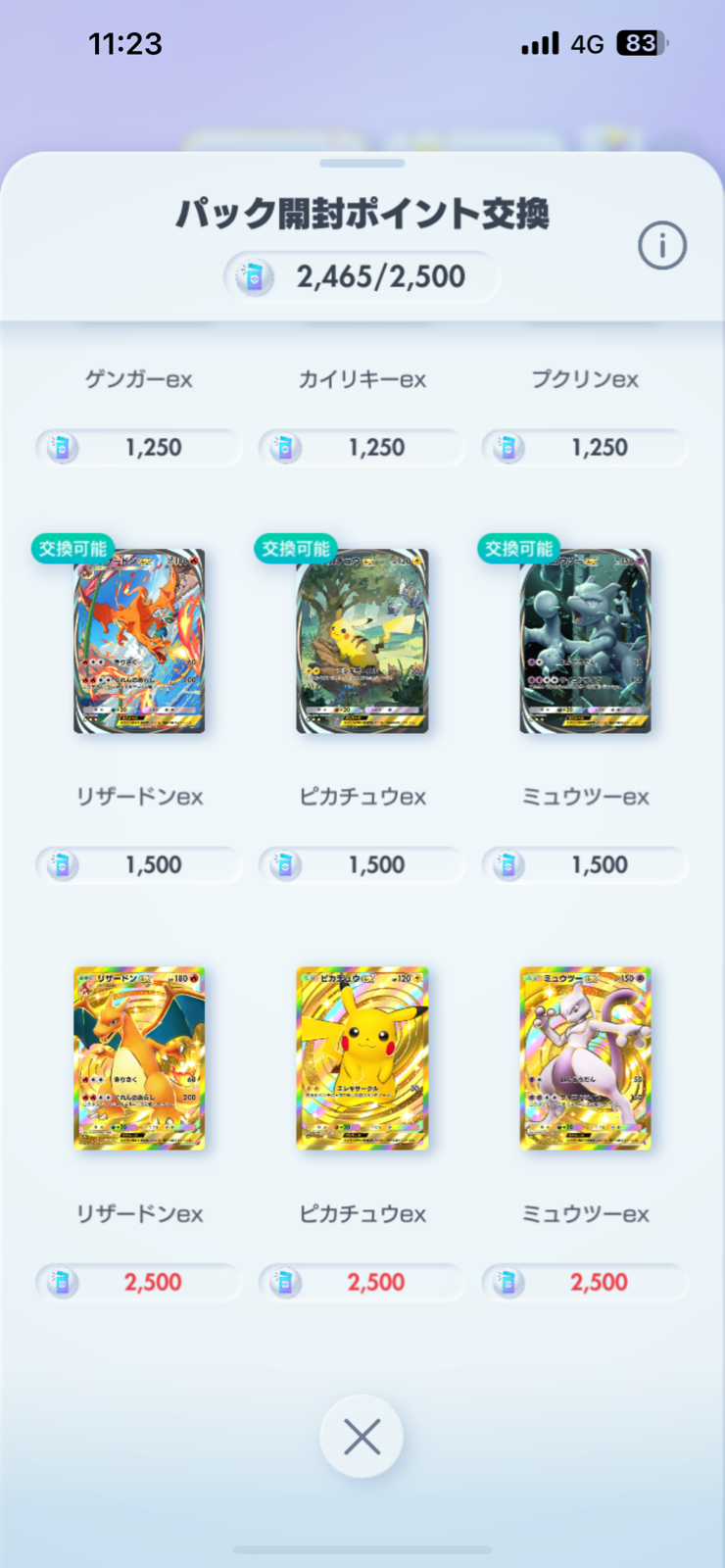Select the exchangeable ピカチュウex card for 1,500
Image resolution: width=725 pixels, height=1568 pixels.
362,642
